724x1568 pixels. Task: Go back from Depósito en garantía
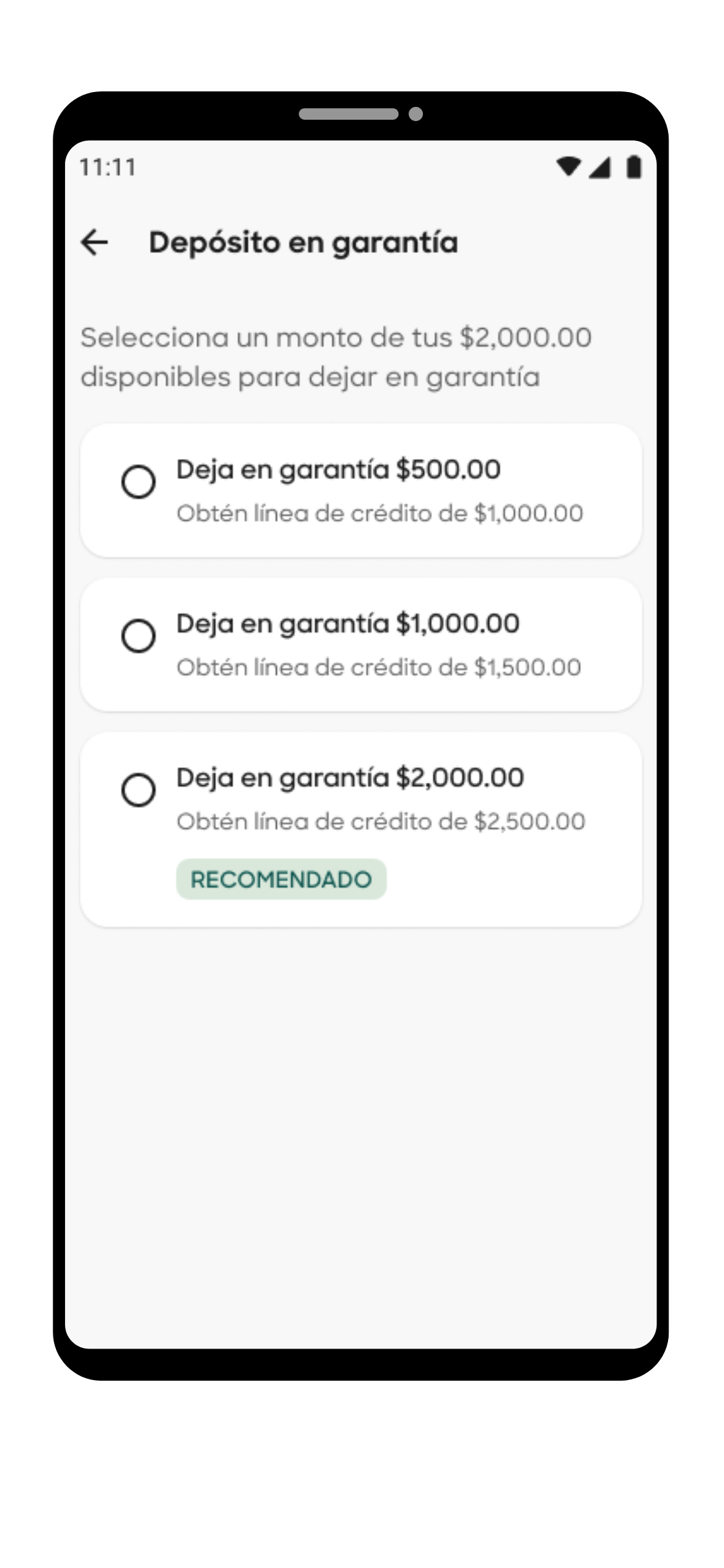click(x=95, y=243)
